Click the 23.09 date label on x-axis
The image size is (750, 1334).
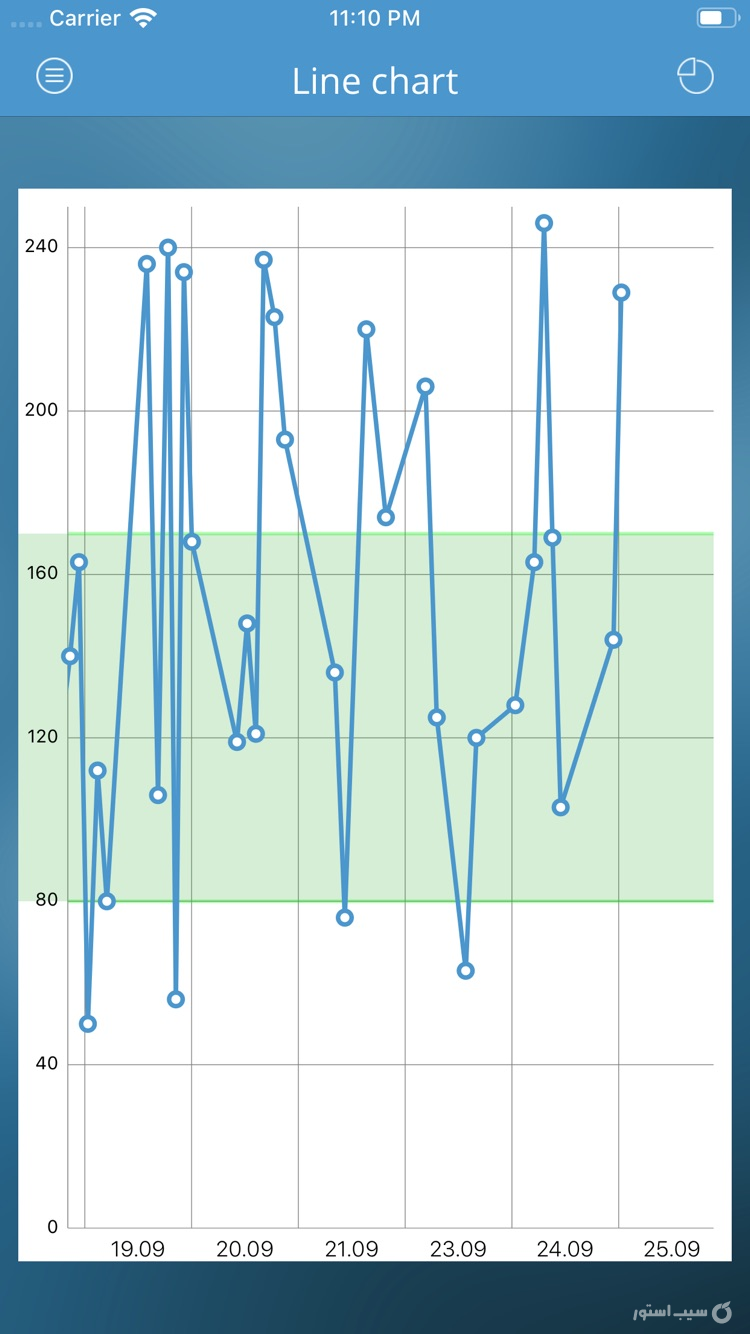[459, 1249]
